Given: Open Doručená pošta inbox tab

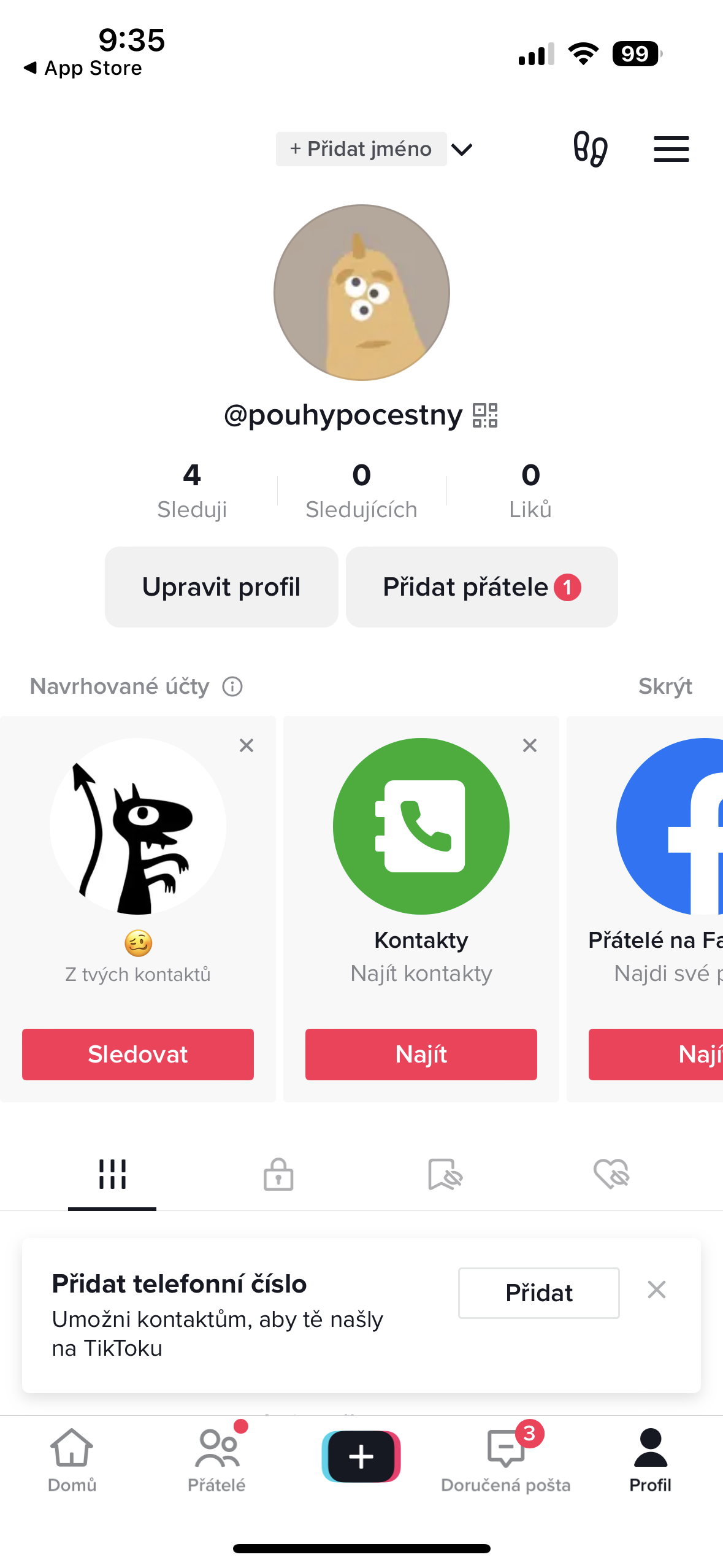Looking at the screenshot, I should pyautogui.click(x=506, y=1460).
